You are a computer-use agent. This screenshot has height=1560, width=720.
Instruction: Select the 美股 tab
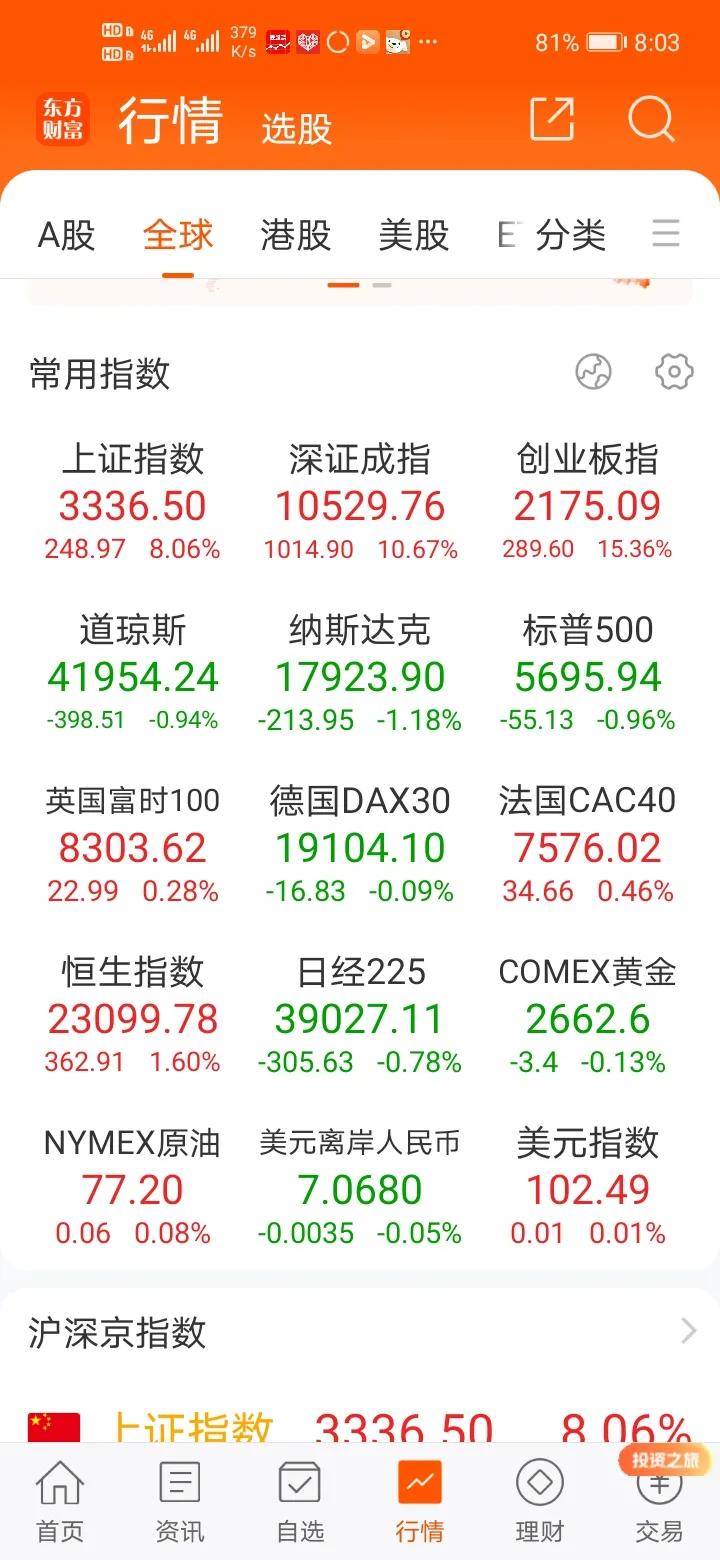pos(413,235)
